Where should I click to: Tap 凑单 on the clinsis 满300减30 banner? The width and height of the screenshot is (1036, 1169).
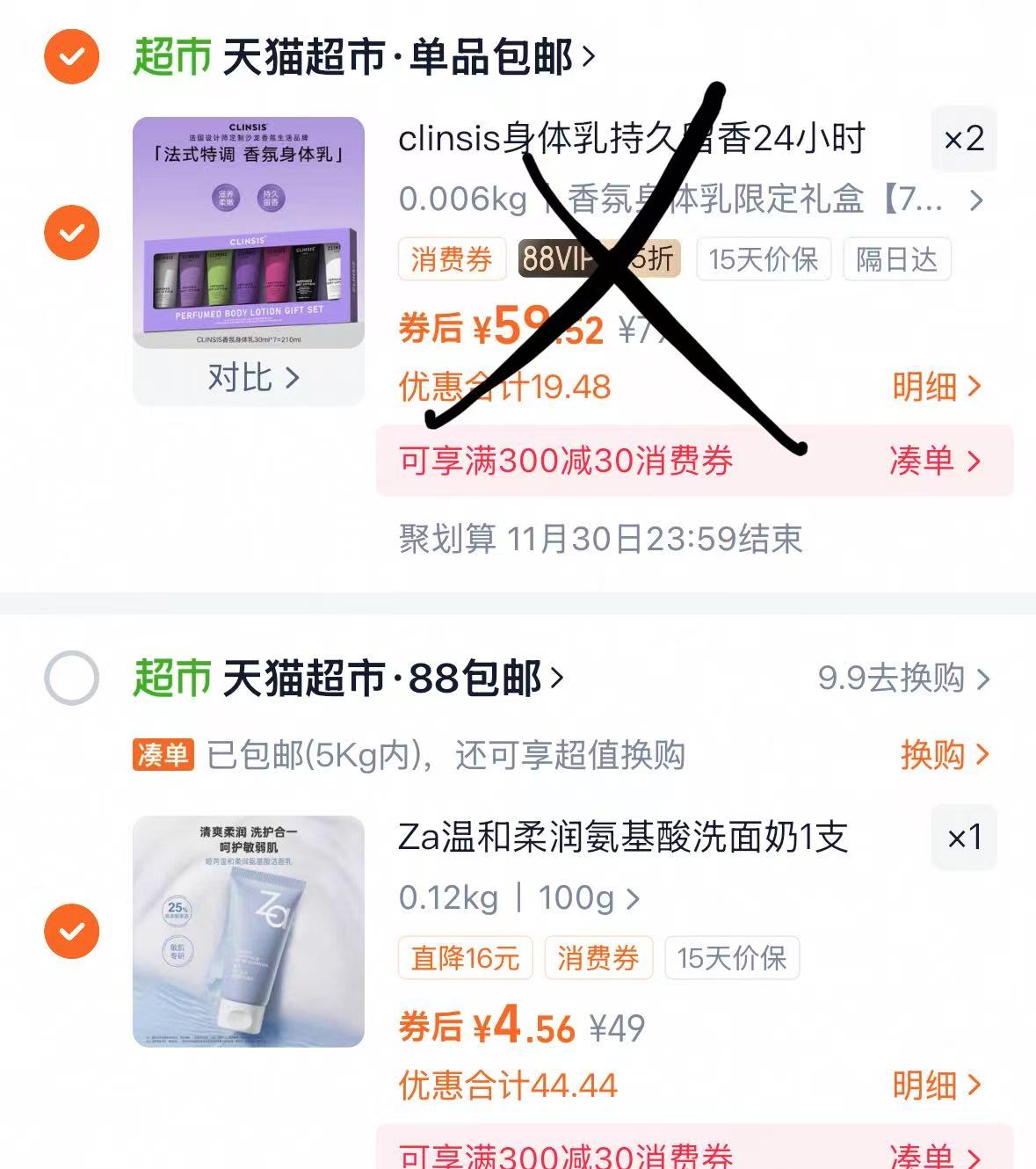[934, 461]
